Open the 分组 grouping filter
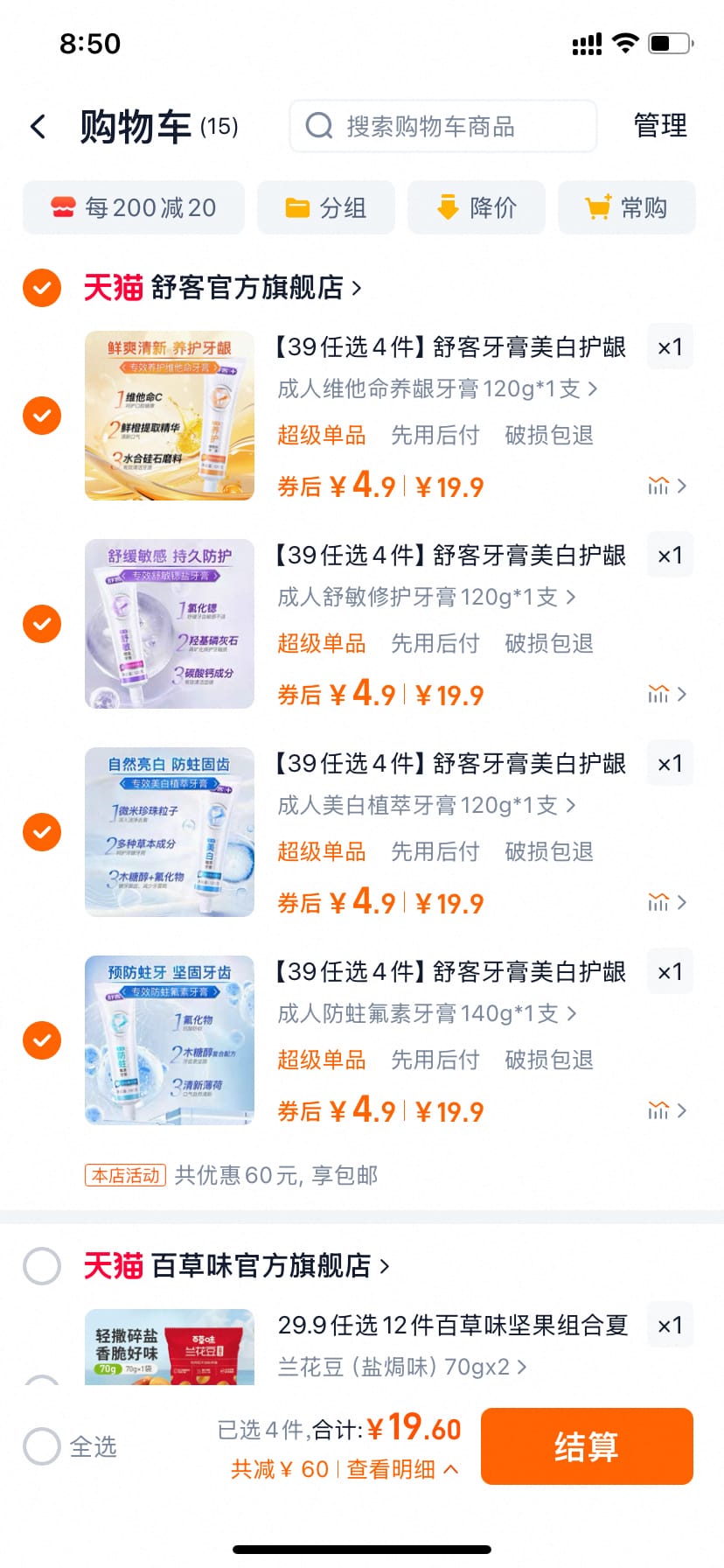Screen dimensions: 724x1568 325,207
